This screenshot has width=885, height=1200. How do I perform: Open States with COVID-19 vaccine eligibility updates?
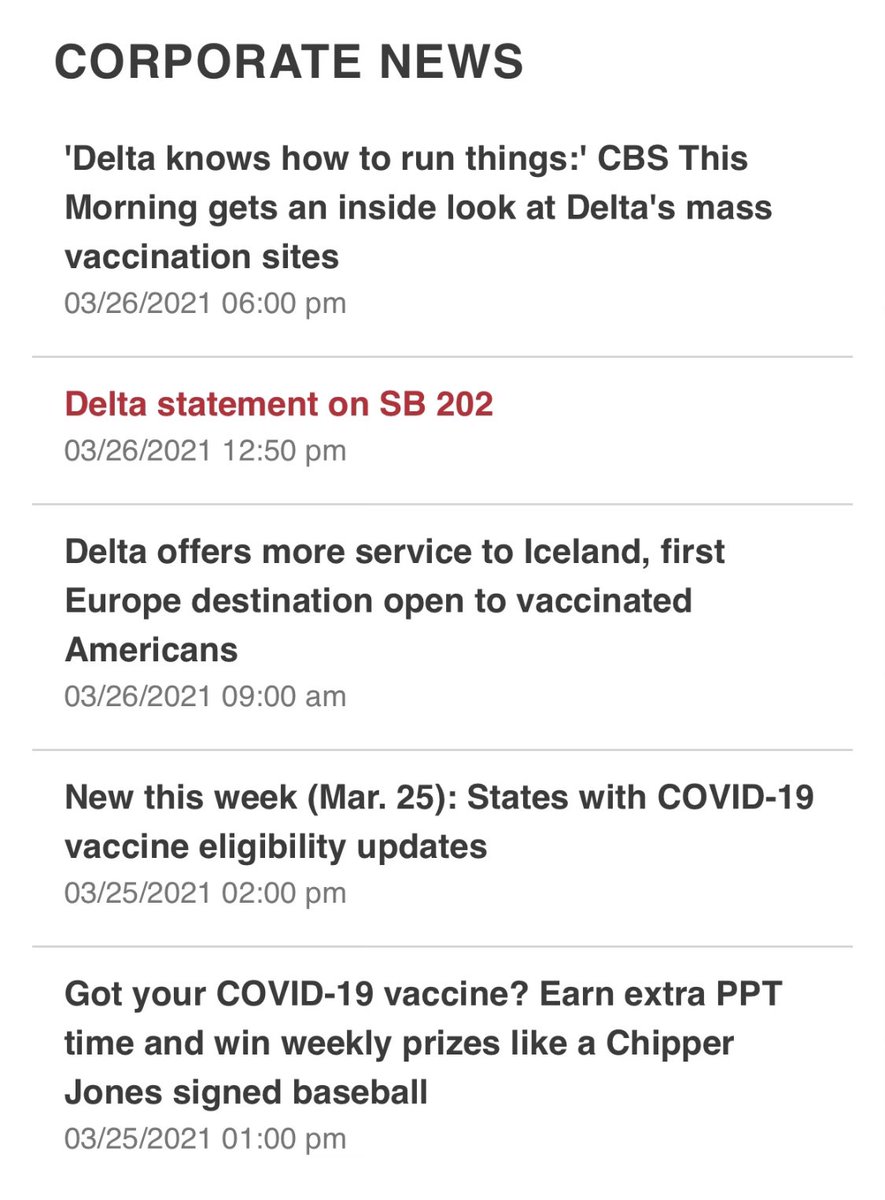point(439,822)
